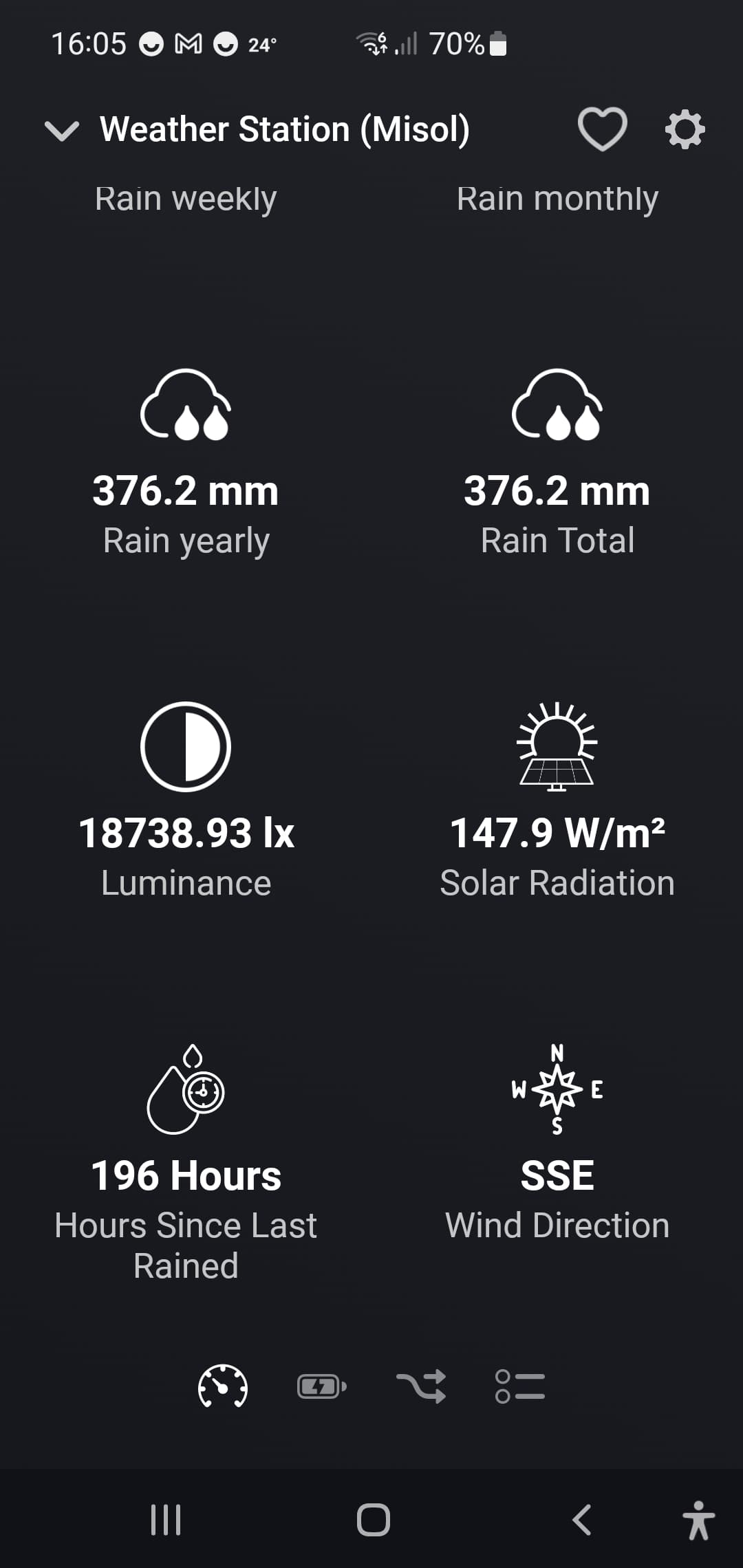Screen dimensions: 743x1568
Task: Switch to the list view tab
Action: [x=520, y=1386]
